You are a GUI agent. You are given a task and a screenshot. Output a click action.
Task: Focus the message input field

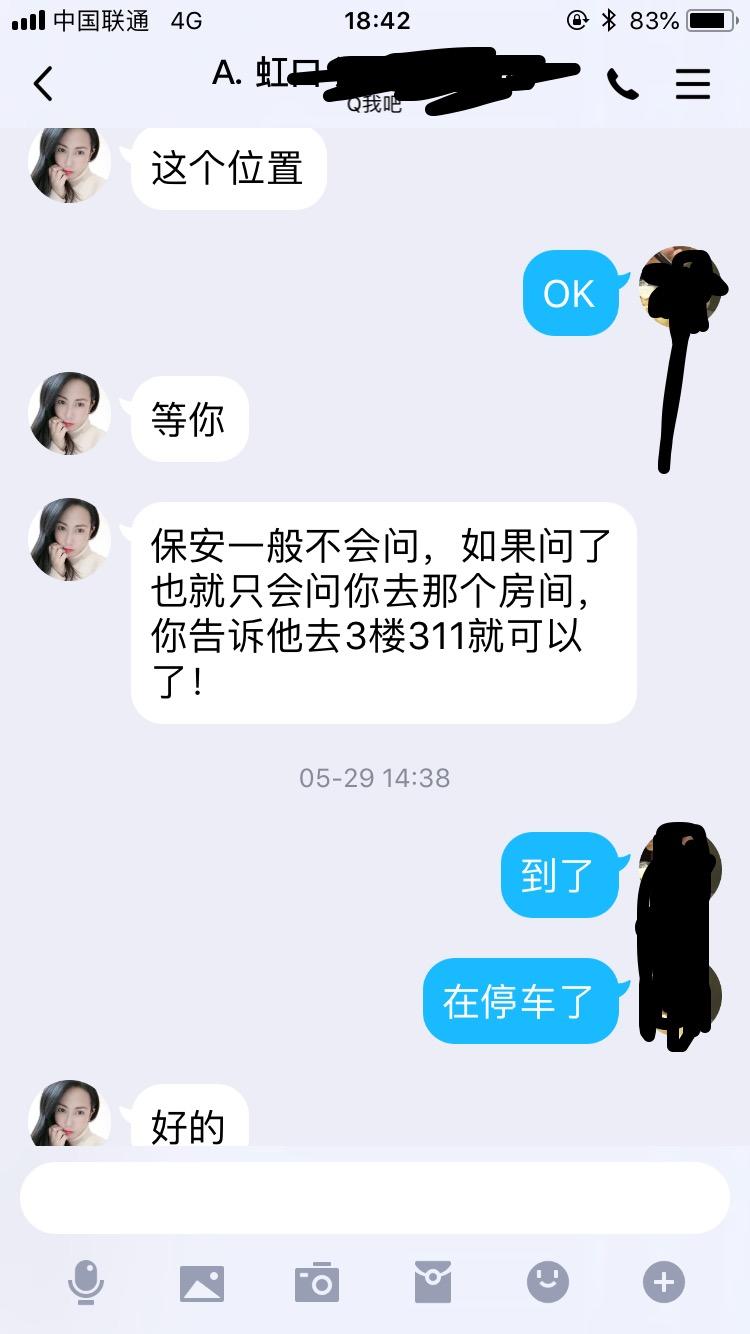[375, 1197]
